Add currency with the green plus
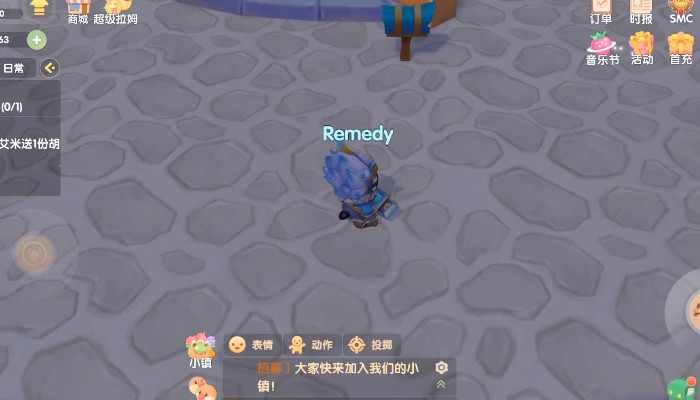Screen dimensions: 700x400 [x=36, y=40]
